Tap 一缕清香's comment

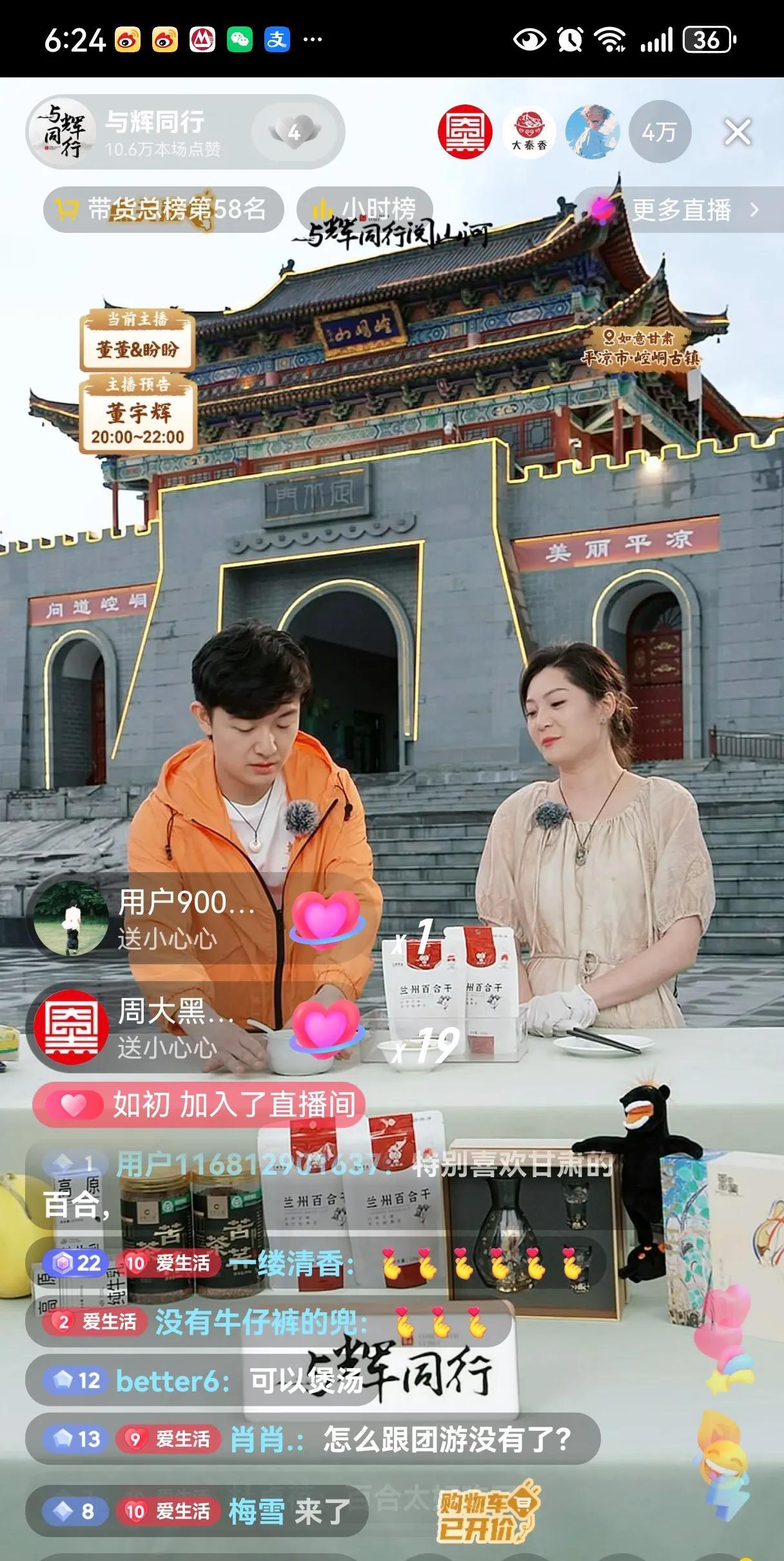[316, 1262]
